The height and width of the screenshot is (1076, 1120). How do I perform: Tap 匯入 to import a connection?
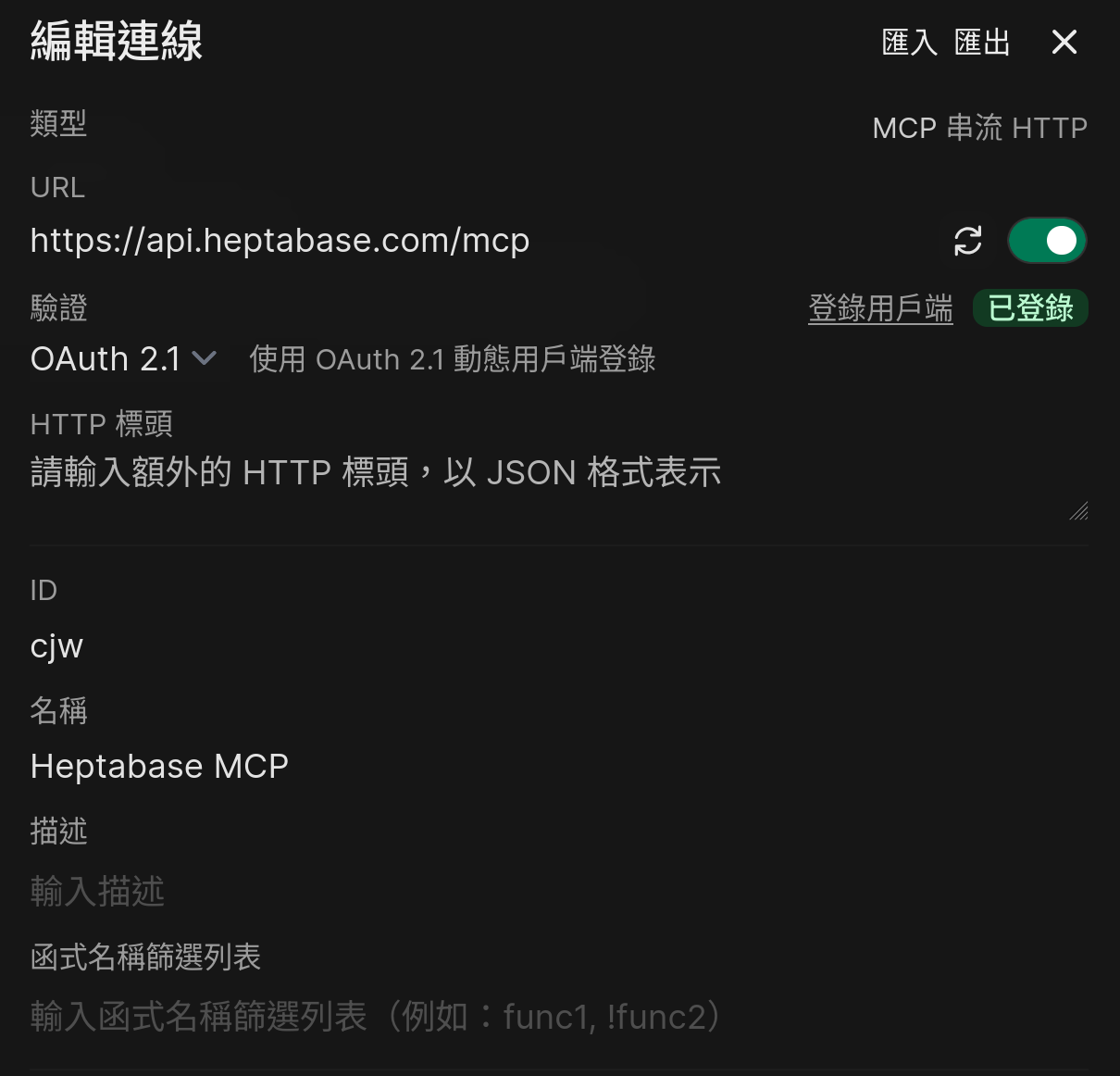tap(909, 42)
